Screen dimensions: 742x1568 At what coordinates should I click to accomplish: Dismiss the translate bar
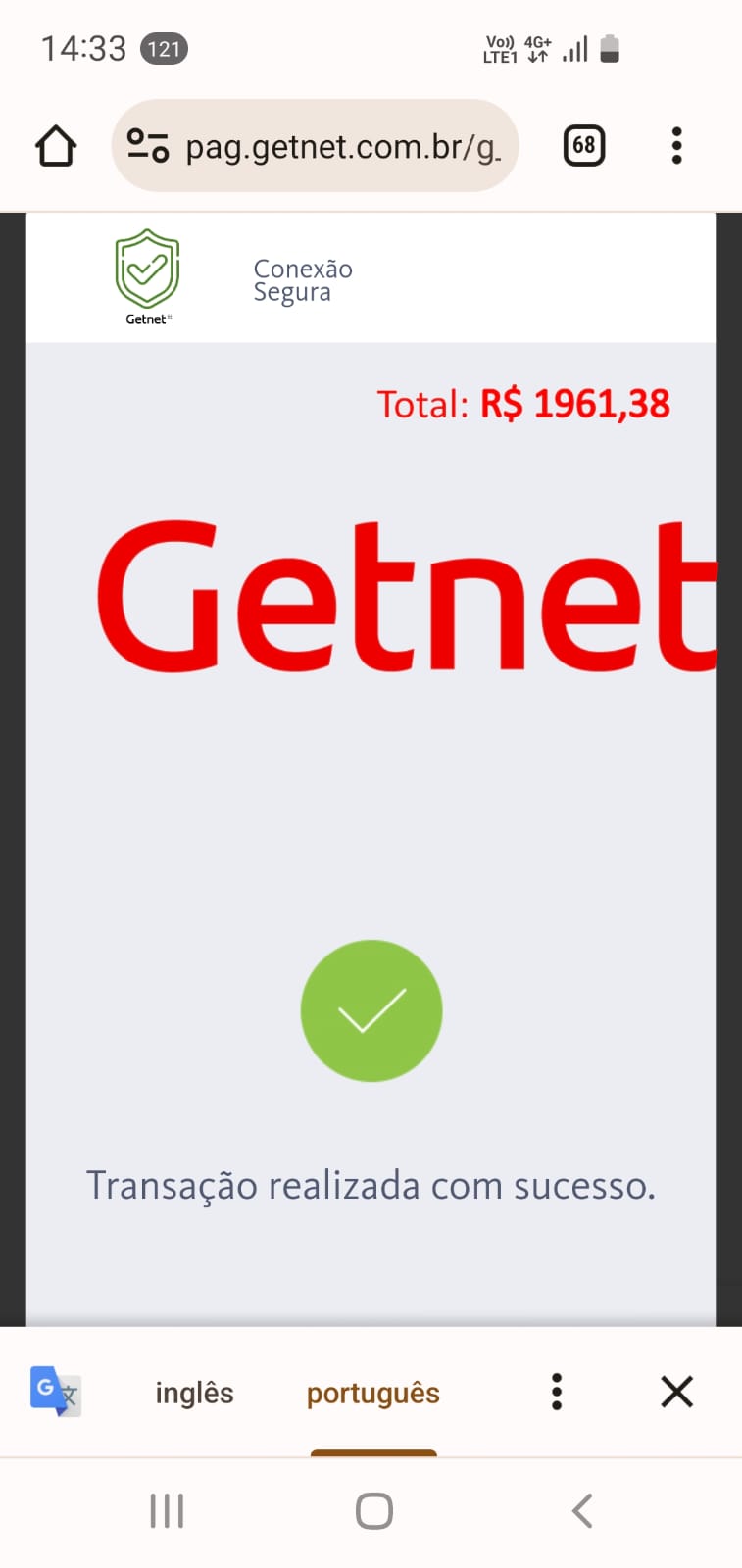(x=676, y=1392)
